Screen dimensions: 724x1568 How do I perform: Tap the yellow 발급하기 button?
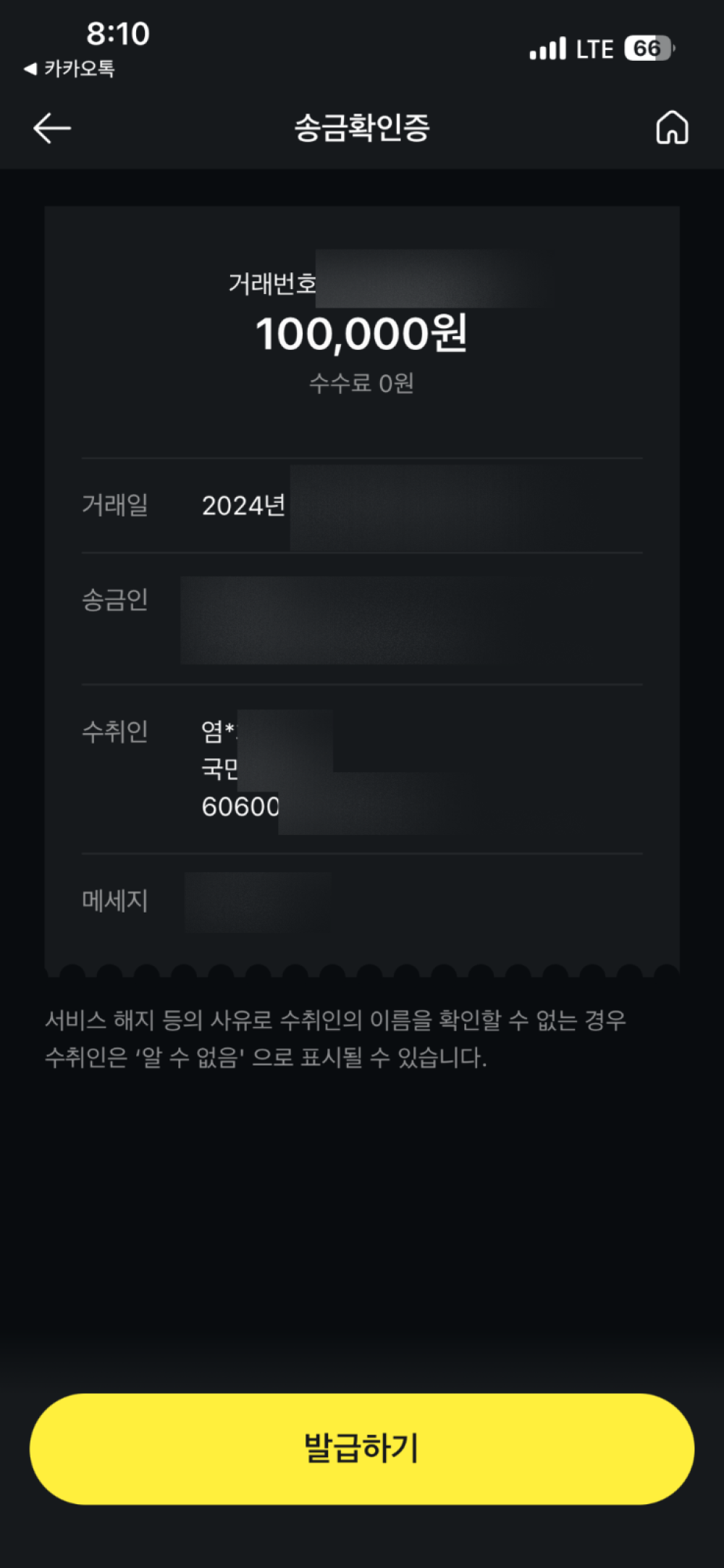pos(362,1448)
